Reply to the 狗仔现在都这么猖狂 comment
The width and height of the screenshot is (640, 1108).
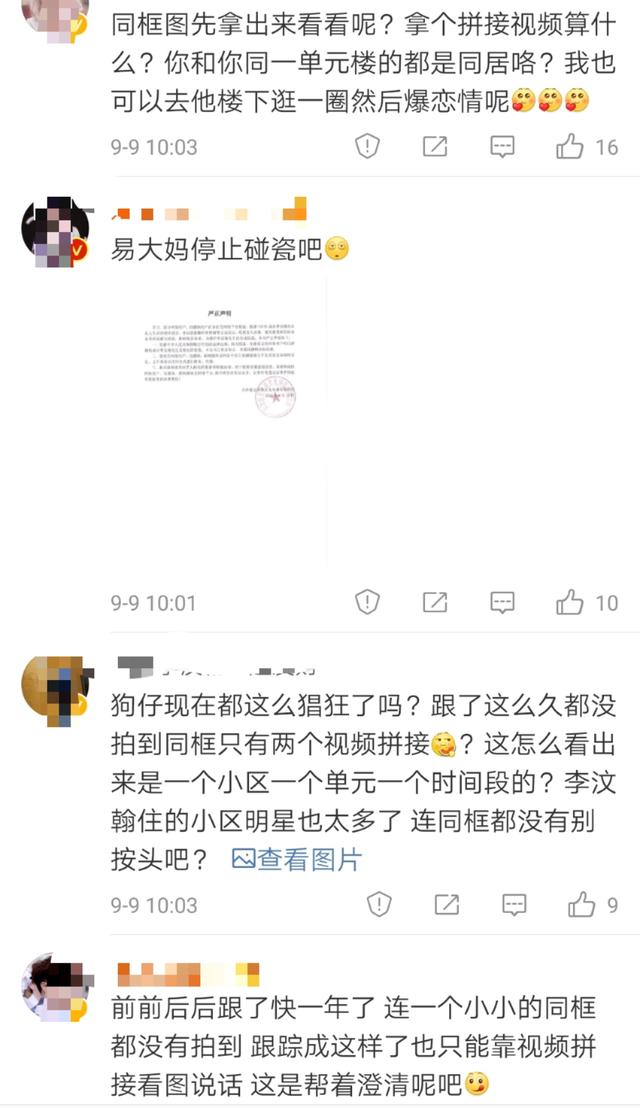click(x=513, y=905)
